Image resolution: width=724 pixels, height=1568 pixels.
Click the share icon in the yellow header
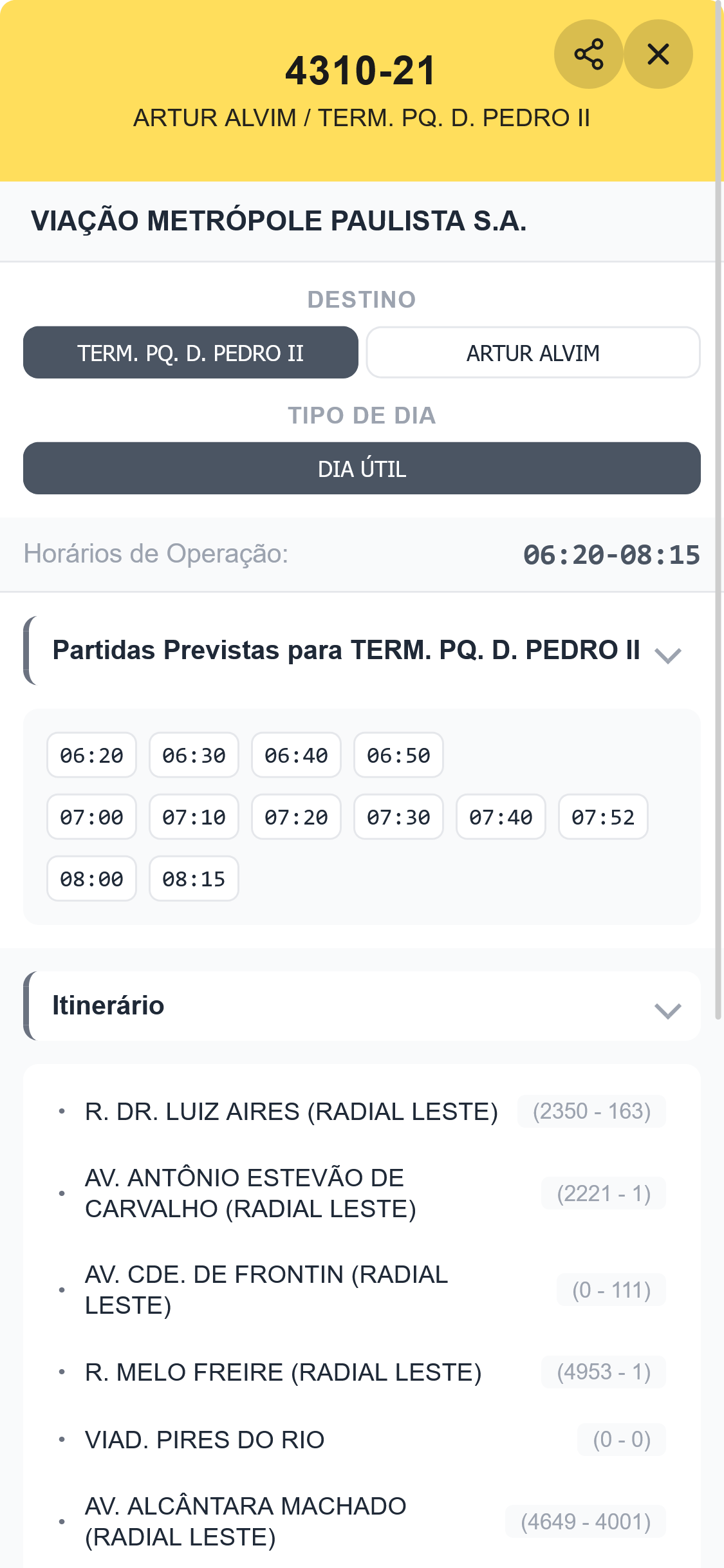pos(590,54)
